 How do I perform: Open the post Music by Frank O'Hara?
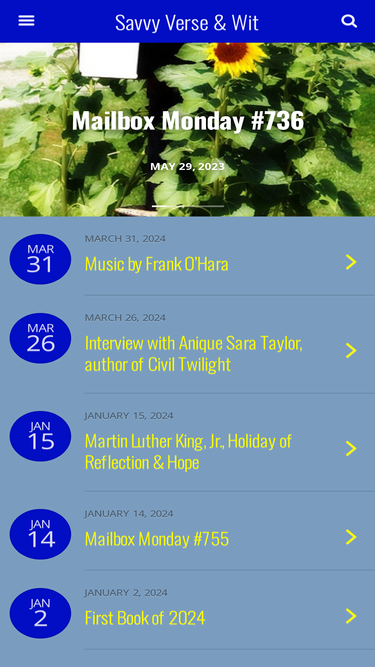tap(188, 260)
